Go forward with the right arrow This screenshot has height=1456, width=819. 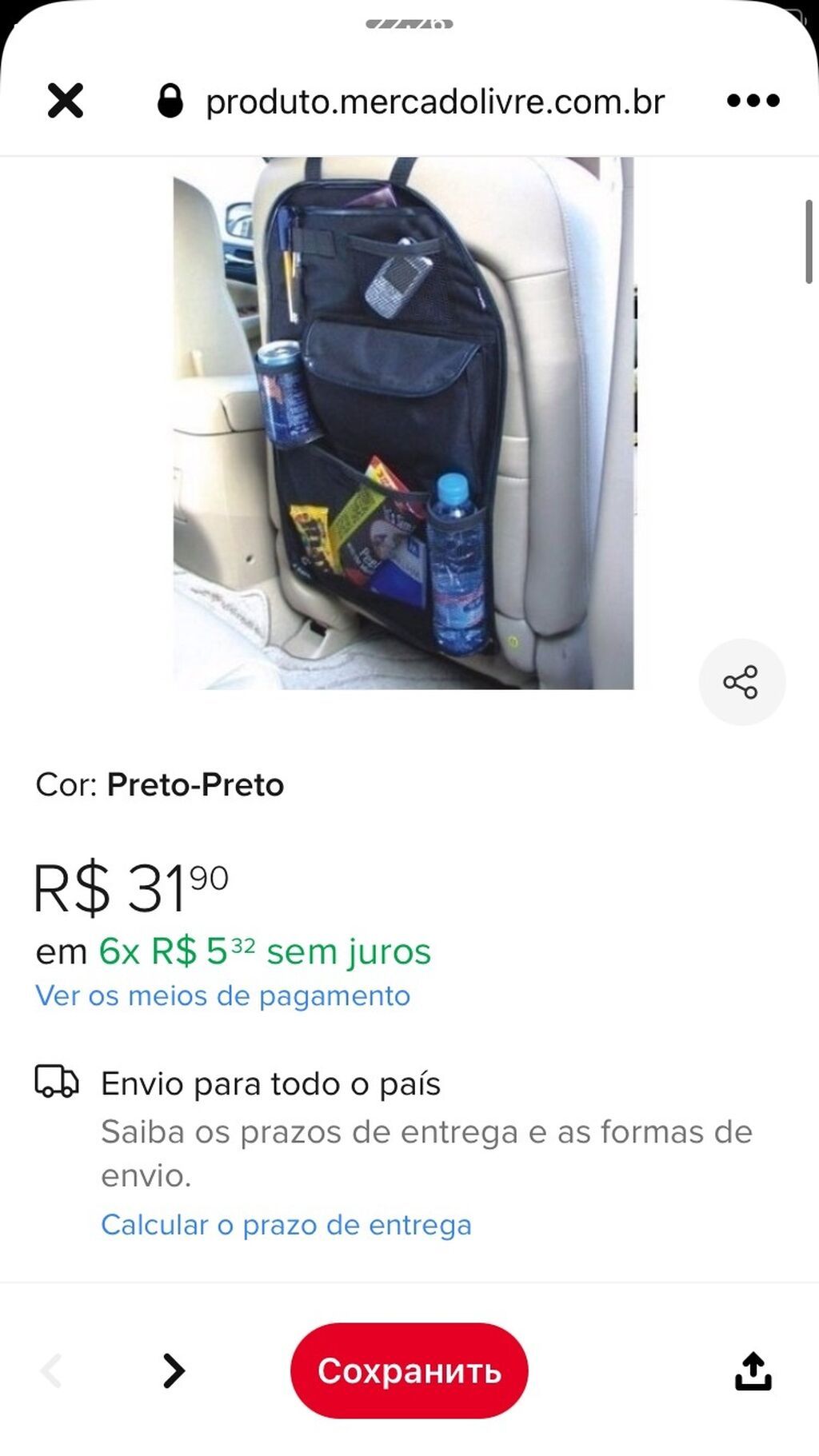[174, 1370]
